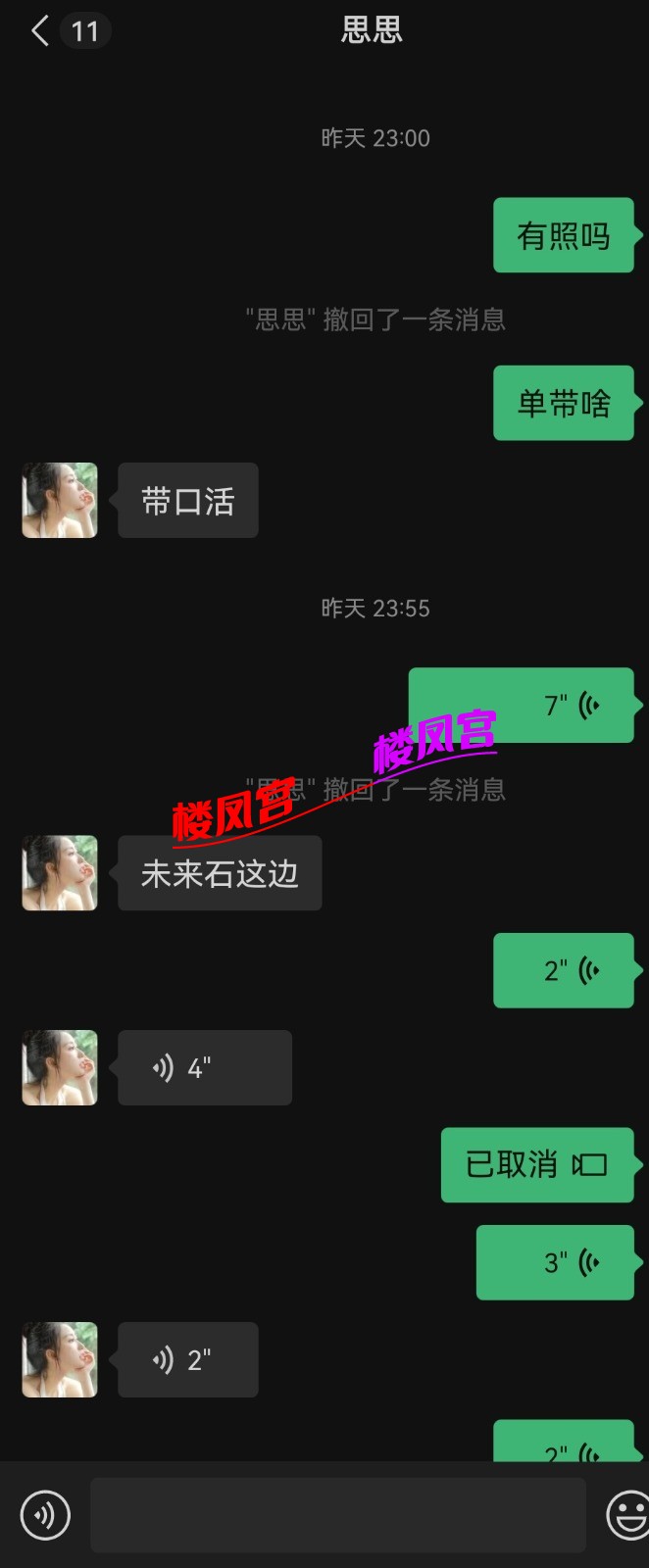Viewport: 649px width, 1568px height.
Task: Play the sent 3-second voice message
Action: pos(555,1262)
